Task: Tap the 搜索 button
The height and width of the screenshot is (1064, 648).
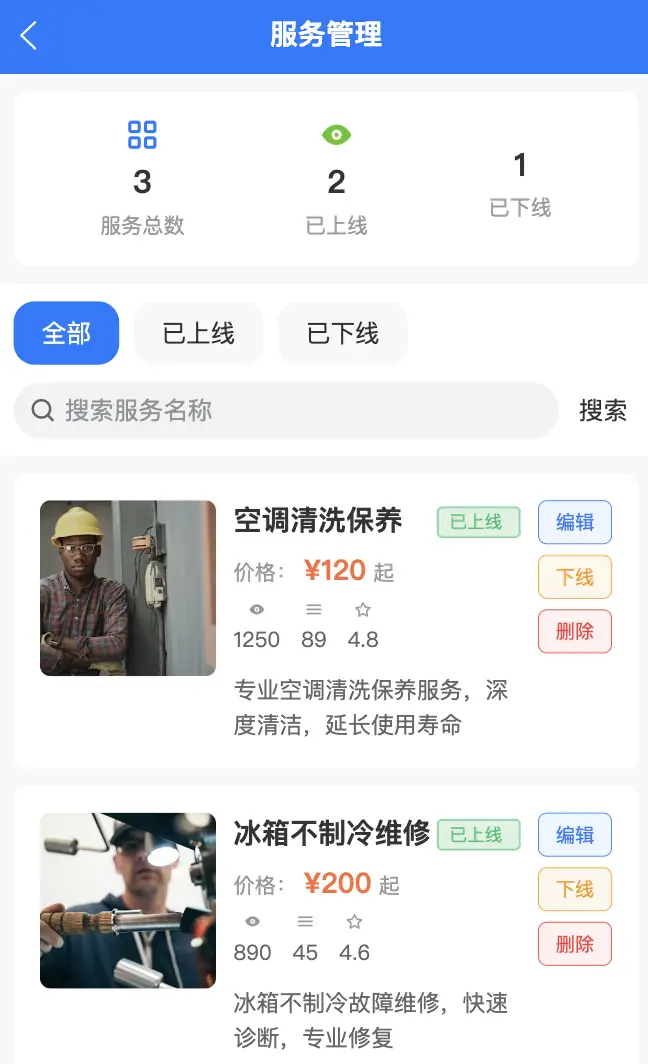Action: (603, 411)
